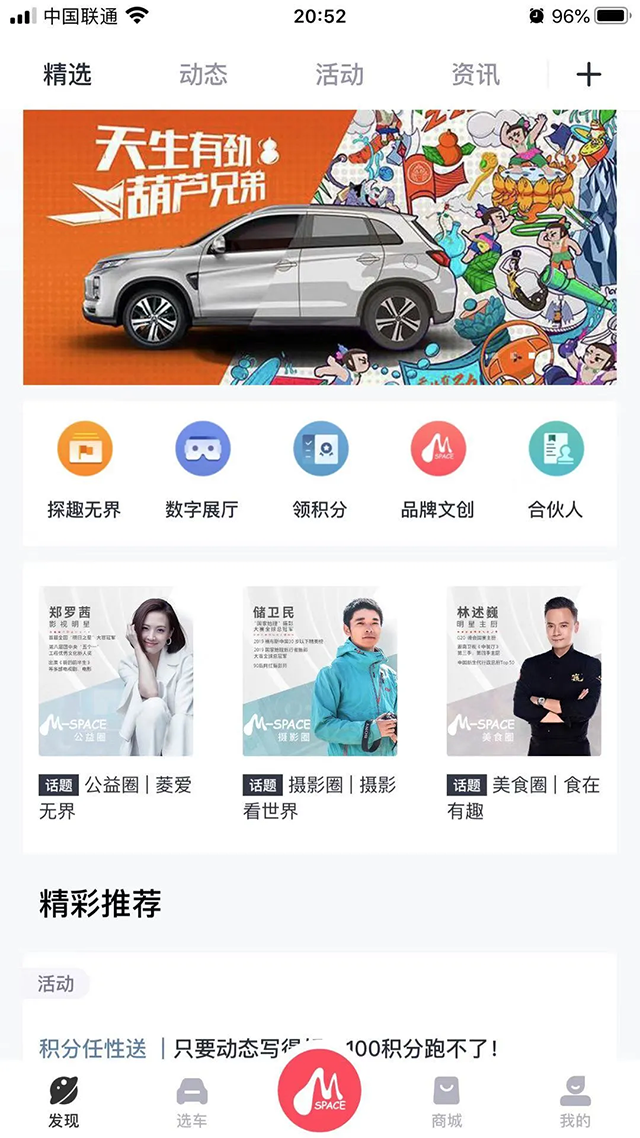The image size is (640, 1138).
Task: Open 品牌文创 shortcut
Action: (x=438, y=470)
